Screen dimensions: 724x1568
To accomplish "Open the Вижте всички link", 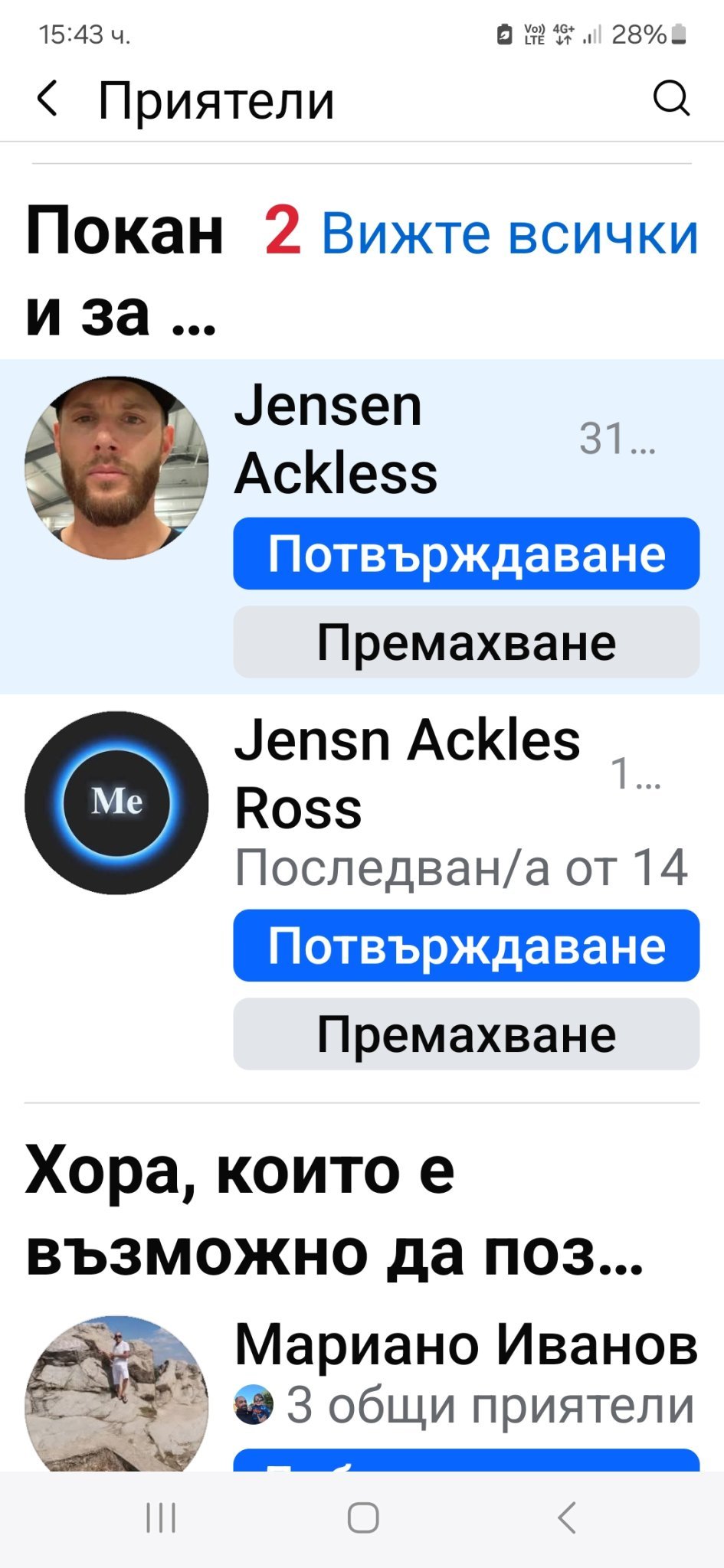I will point(509,233).
